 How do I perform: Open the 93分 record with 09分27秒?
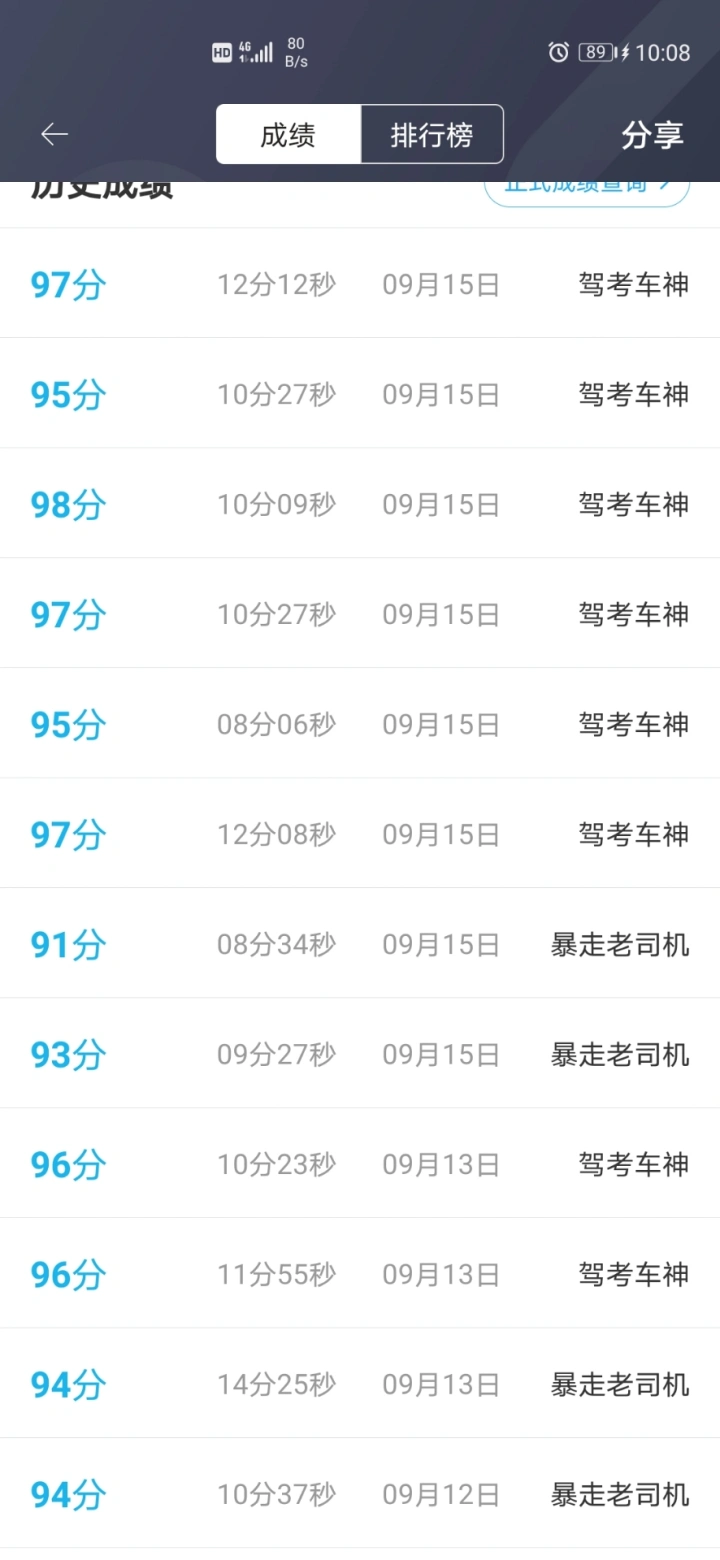coord(360,1054)
